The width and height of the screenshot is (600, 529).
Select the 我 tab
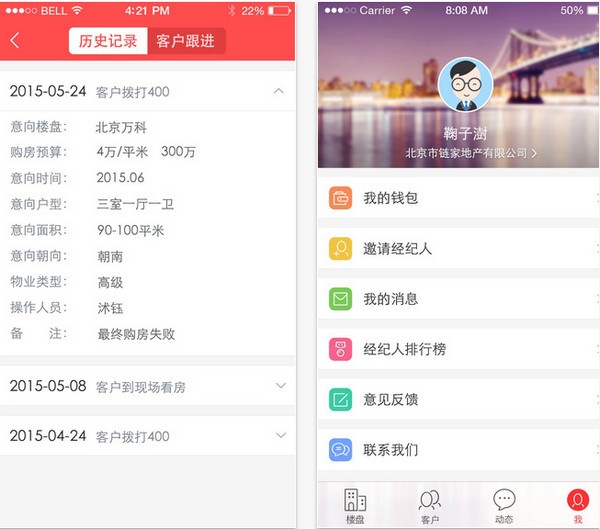577,505
